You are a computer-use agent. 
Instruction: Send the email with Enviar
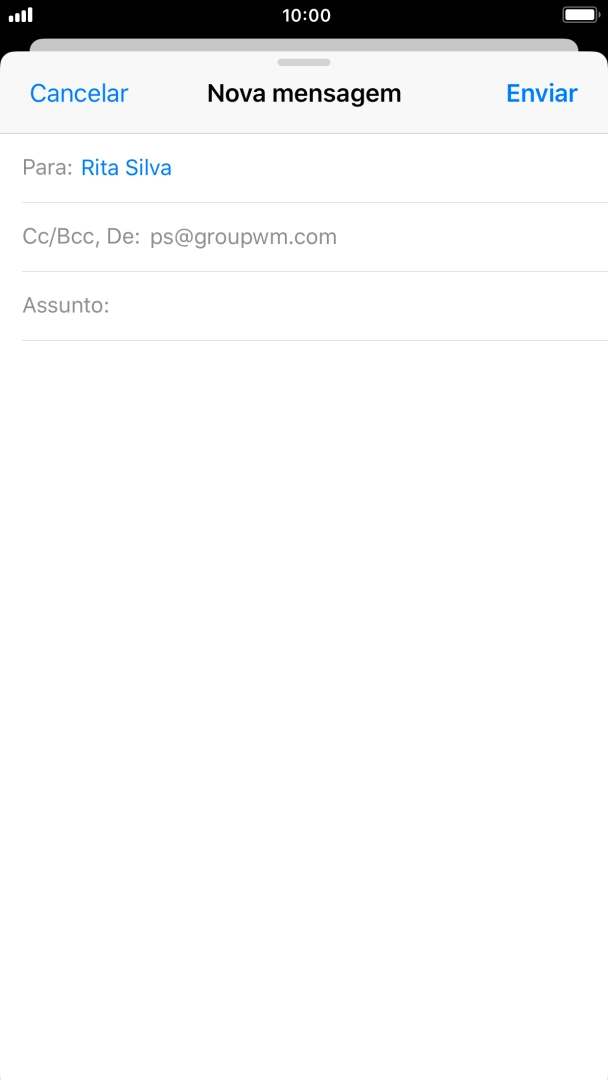(542, 94)
